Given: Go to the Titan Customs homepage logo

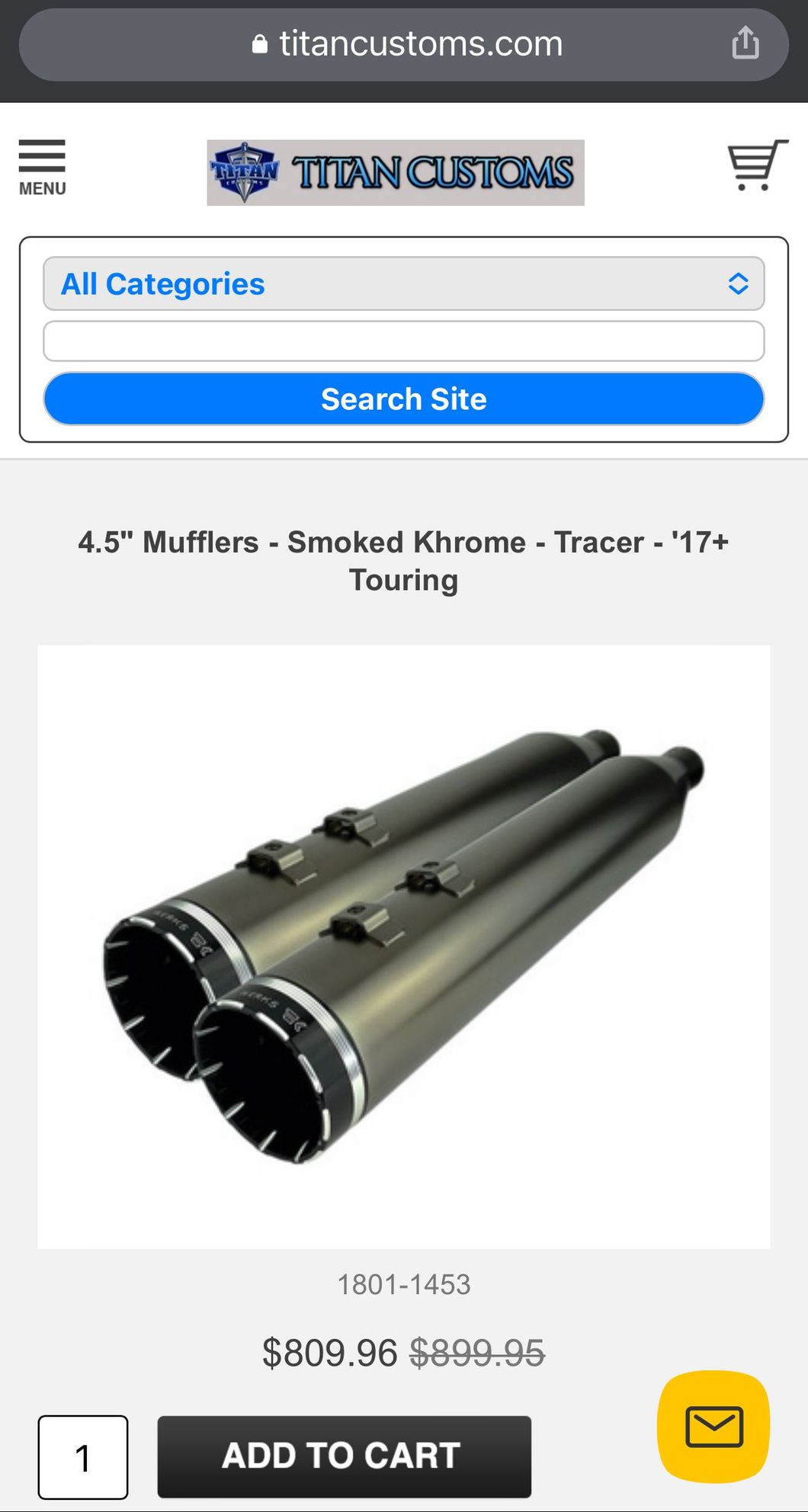Looking at the screenshot, I should pyautogui.click(x=396, y=172).
